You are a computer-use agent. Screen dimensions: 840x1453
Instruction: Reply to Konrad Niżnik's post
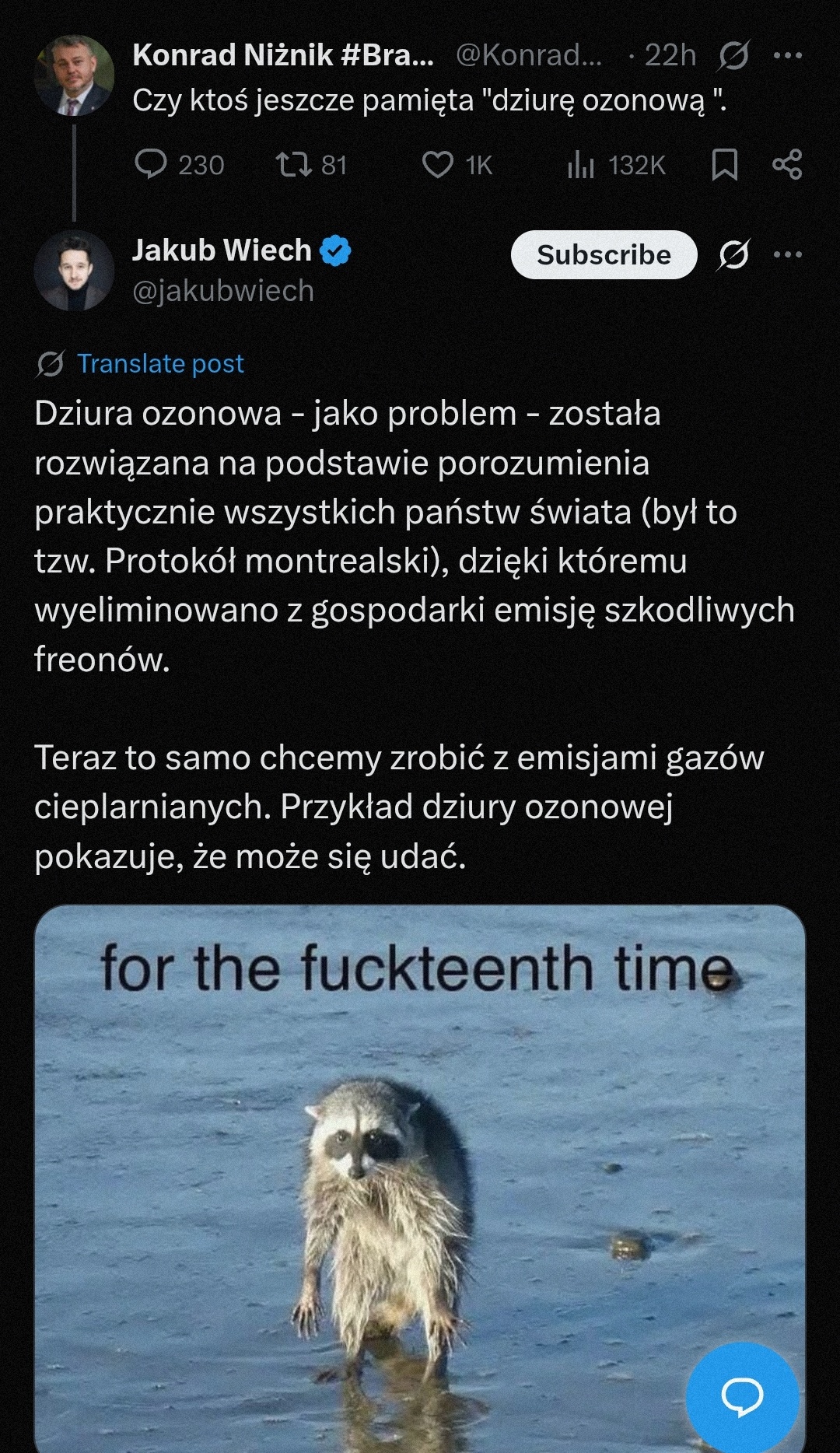[151, 165]
